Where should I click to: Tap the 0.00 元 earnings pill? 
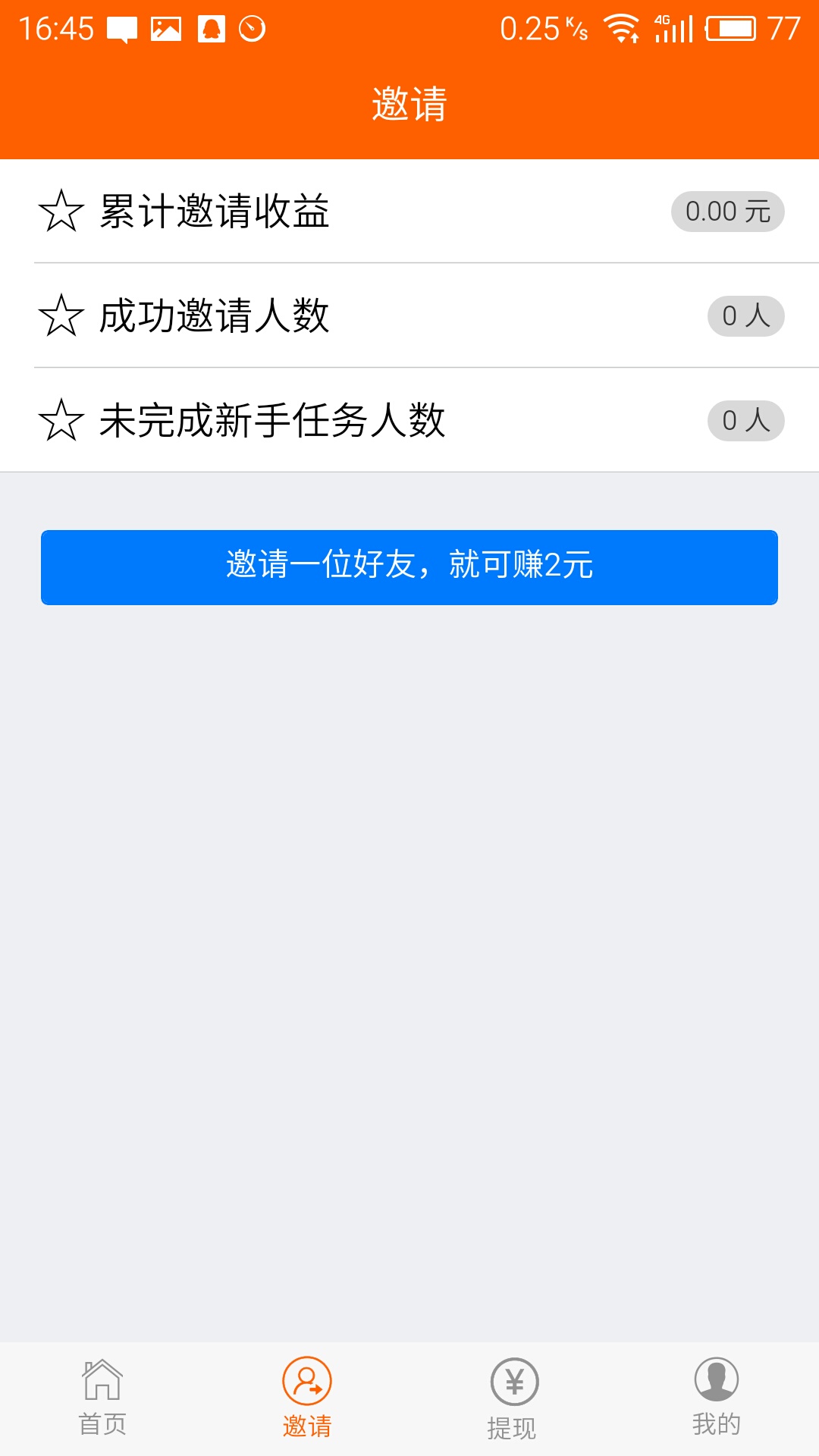(726, 212)
